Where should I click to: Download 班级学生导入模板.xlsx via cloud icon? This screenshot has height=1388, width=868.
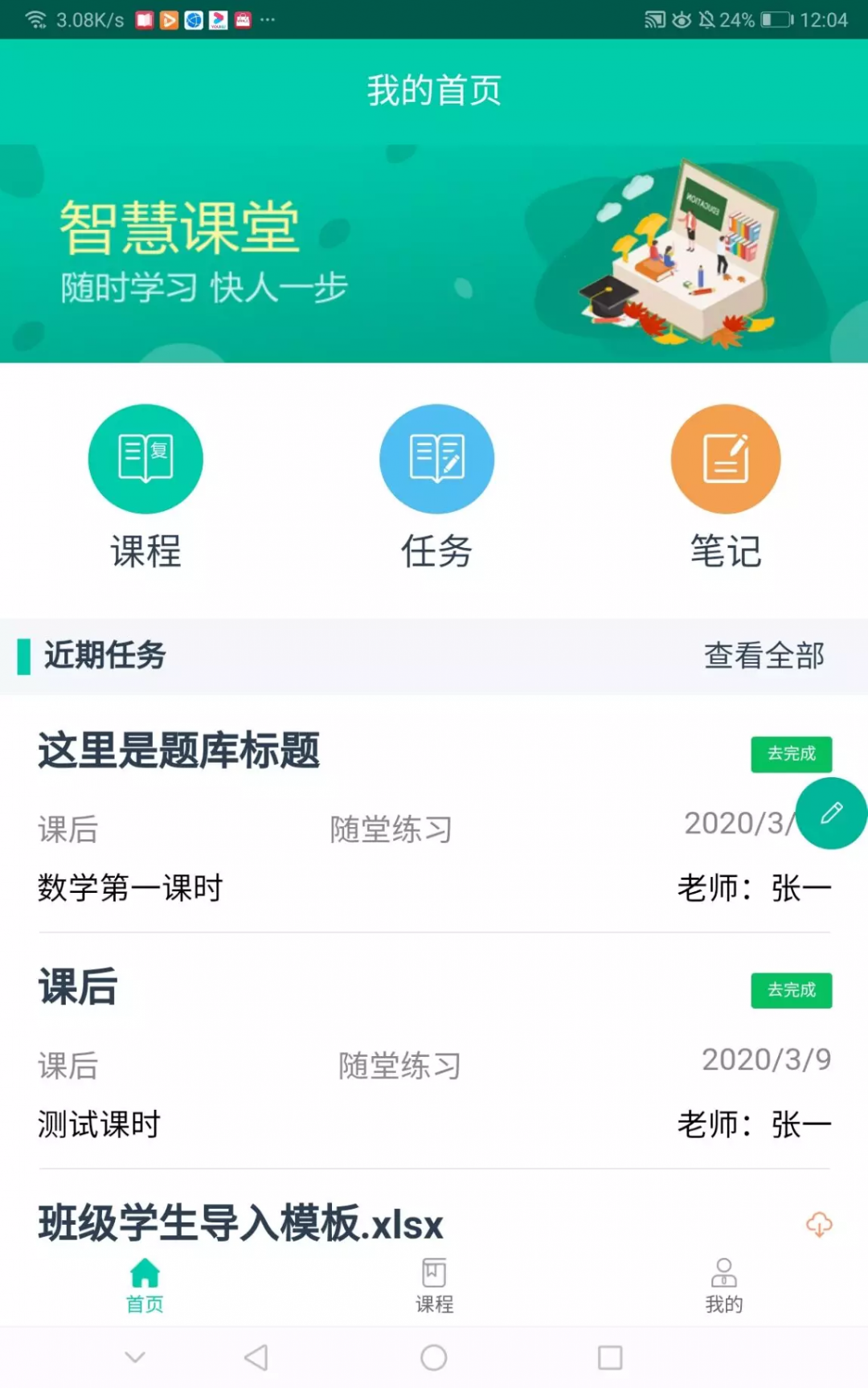click(x=819, y=1224)
